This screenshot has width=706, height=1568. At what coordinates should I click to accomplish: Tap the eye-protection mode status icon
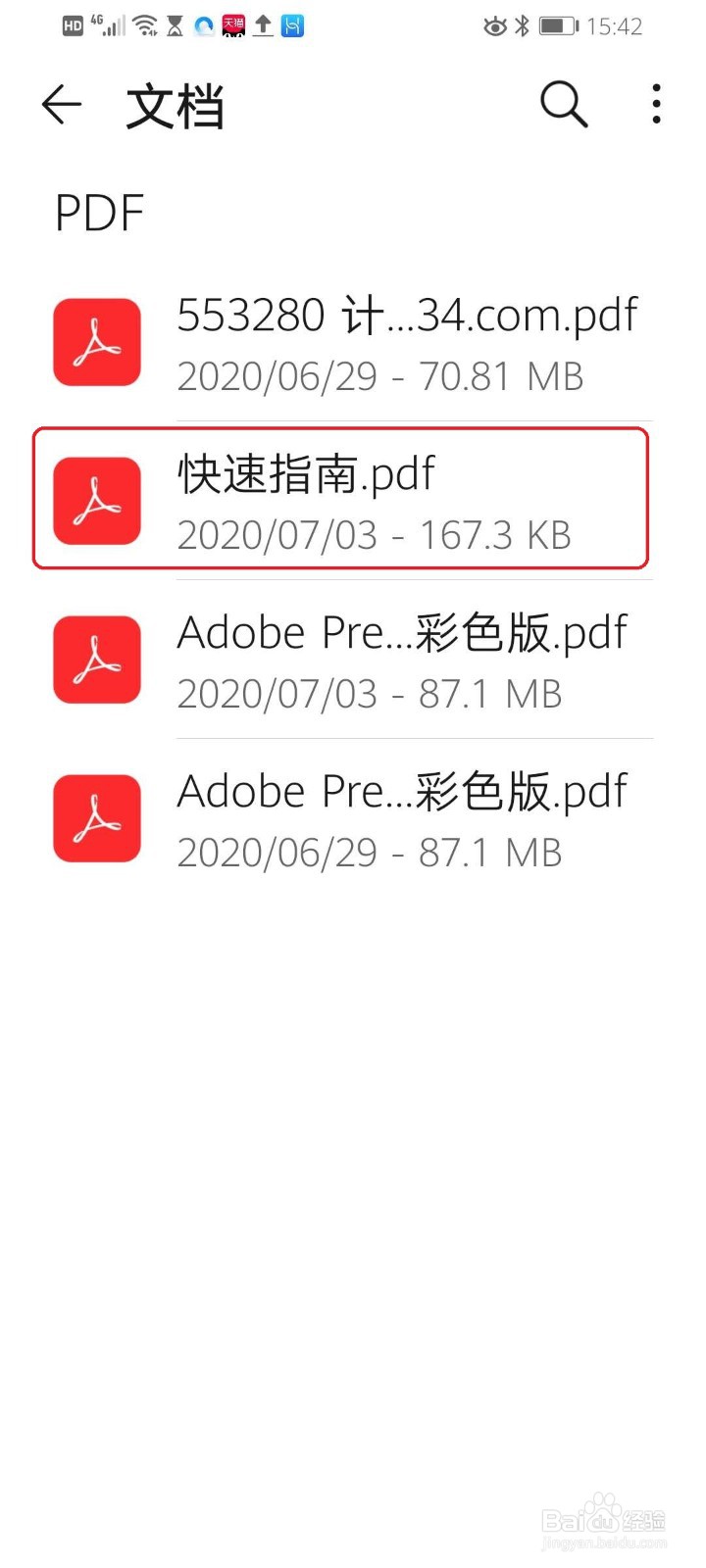tap(496, 26)
